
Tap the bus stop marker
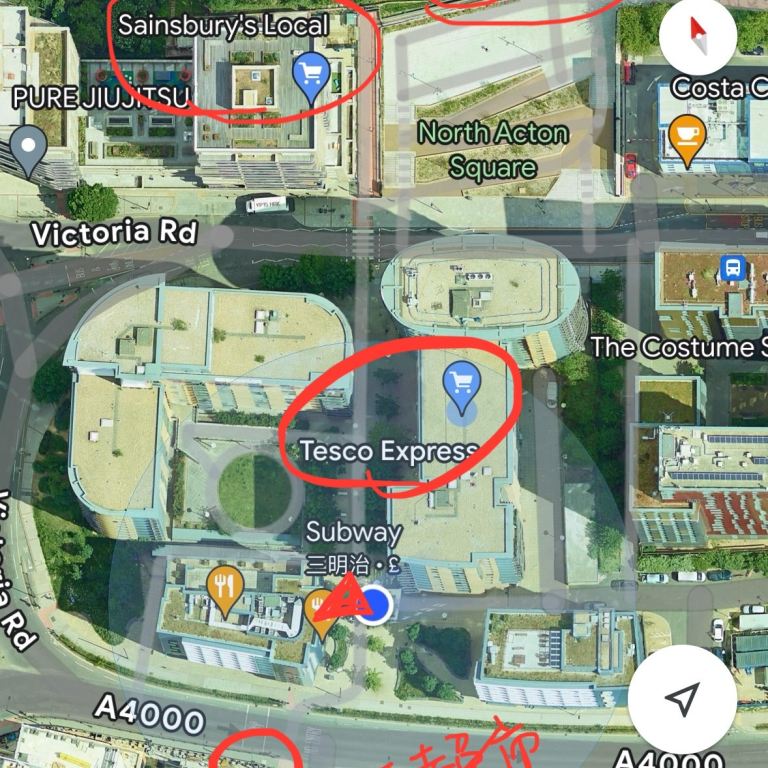click(x=733, y=267)
